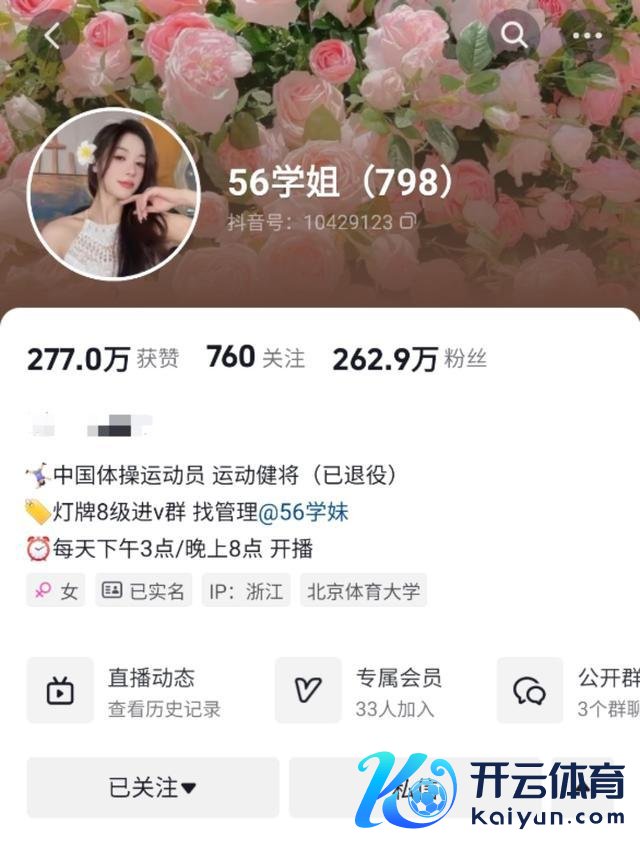The height and width of the screenshot is (850, 640).
Task: Open the @56学妹 mention link
Action: click(304, 513)
